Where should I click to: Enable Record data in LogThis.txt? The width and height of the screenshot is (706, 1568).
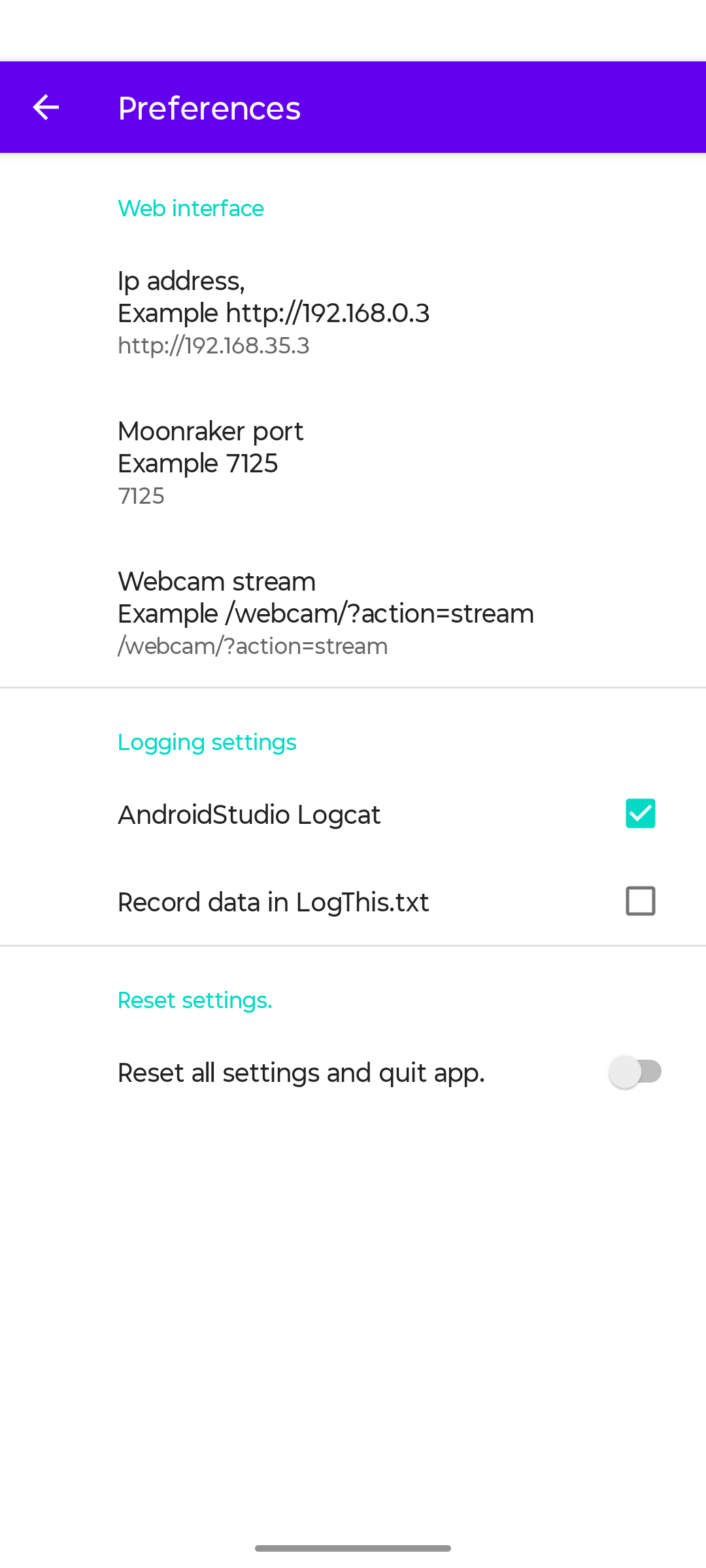click(640, 901)
